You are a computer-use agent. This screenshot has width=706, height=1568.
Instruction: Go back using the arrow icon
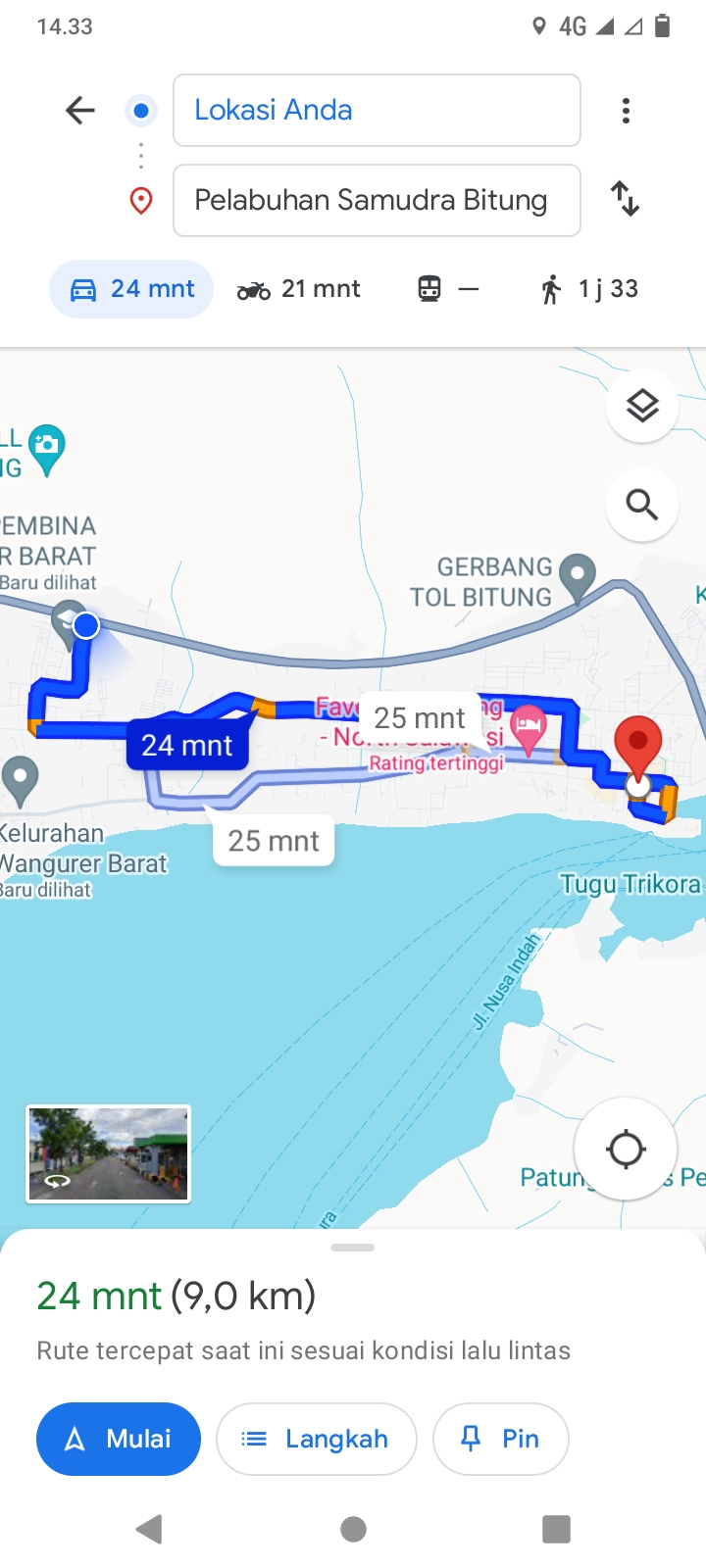pos(80,111)
